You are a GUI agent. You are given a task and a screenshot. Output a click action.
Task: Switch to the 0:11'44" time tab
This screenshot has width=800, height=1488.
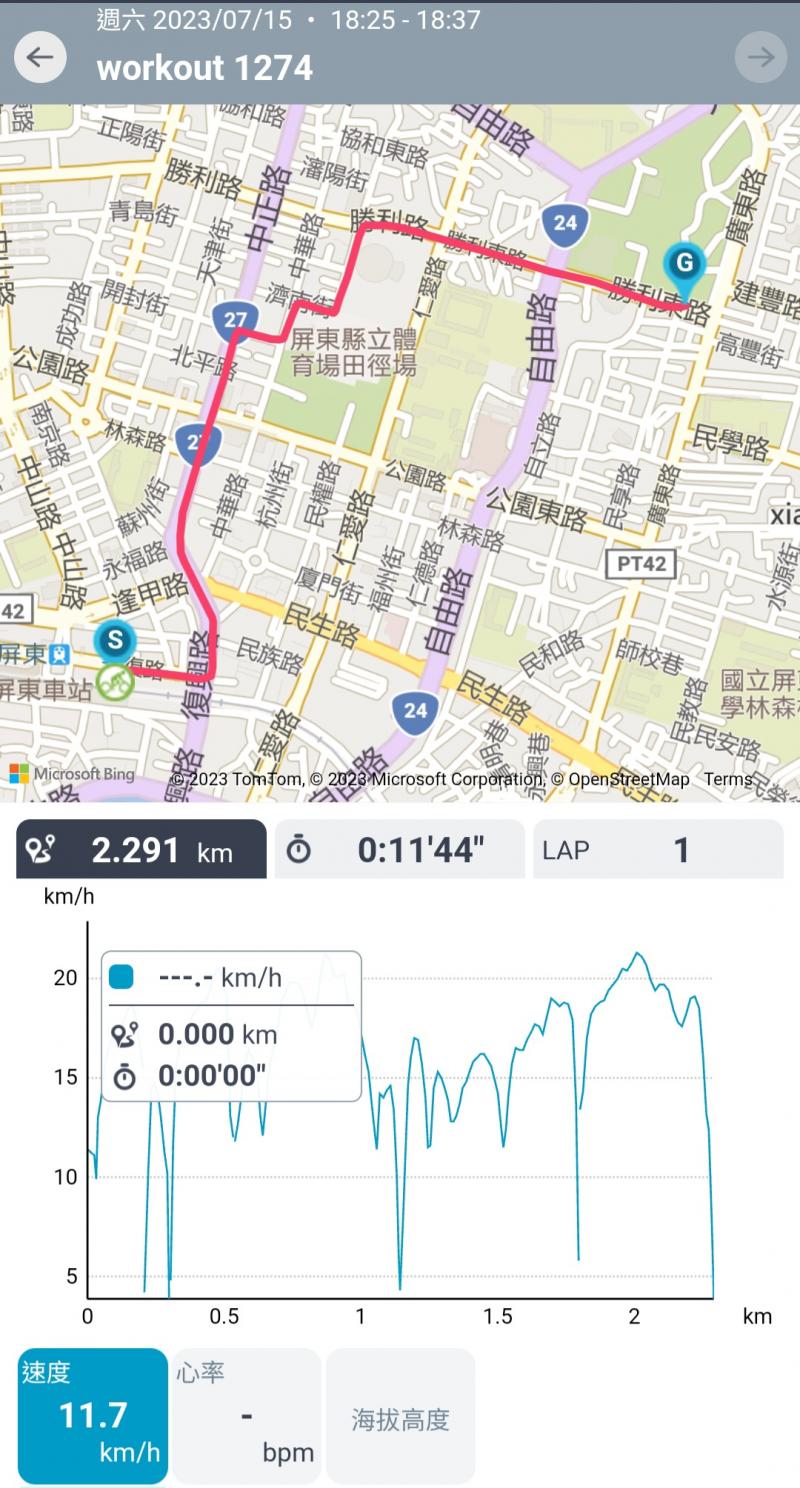(399, 850)
